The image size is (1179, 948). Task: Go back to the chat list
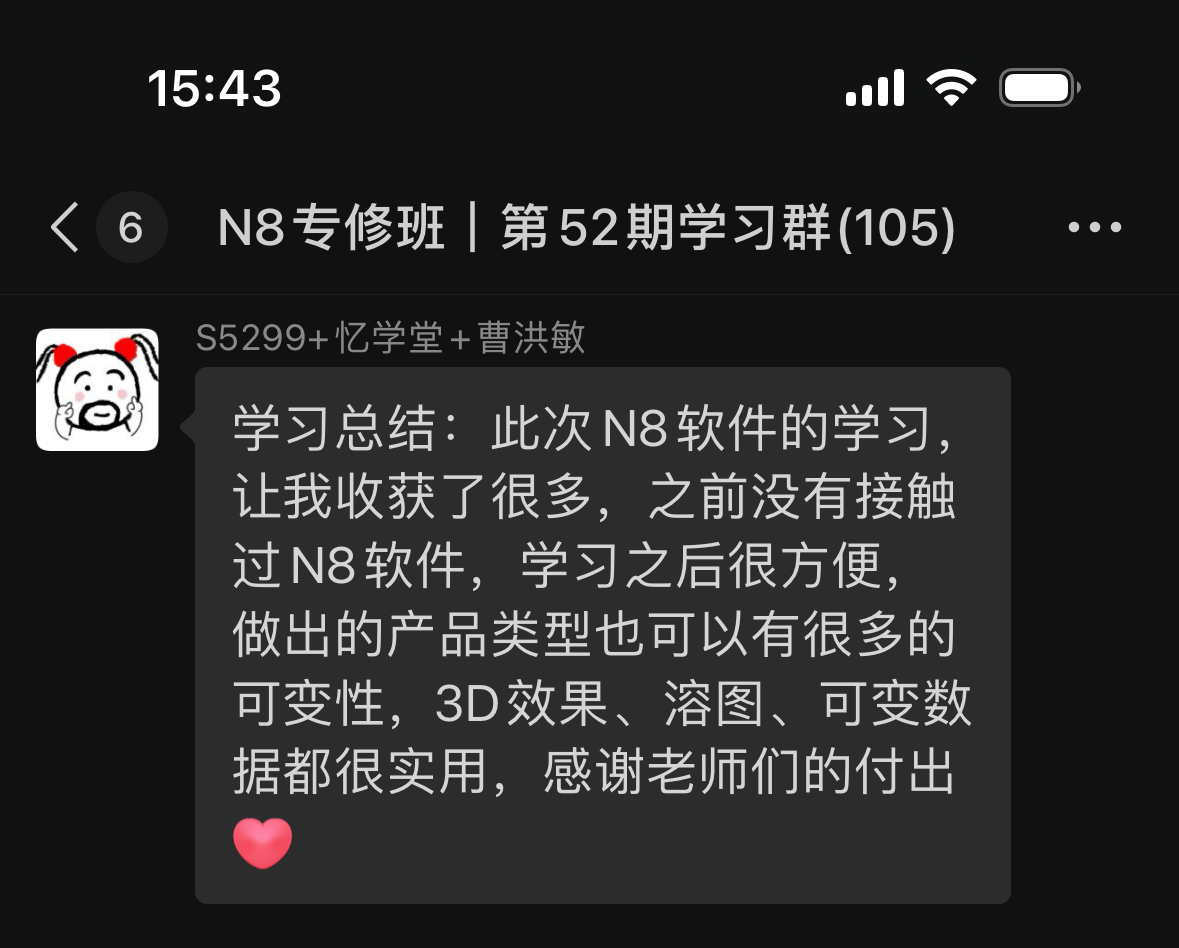[65, 228]
